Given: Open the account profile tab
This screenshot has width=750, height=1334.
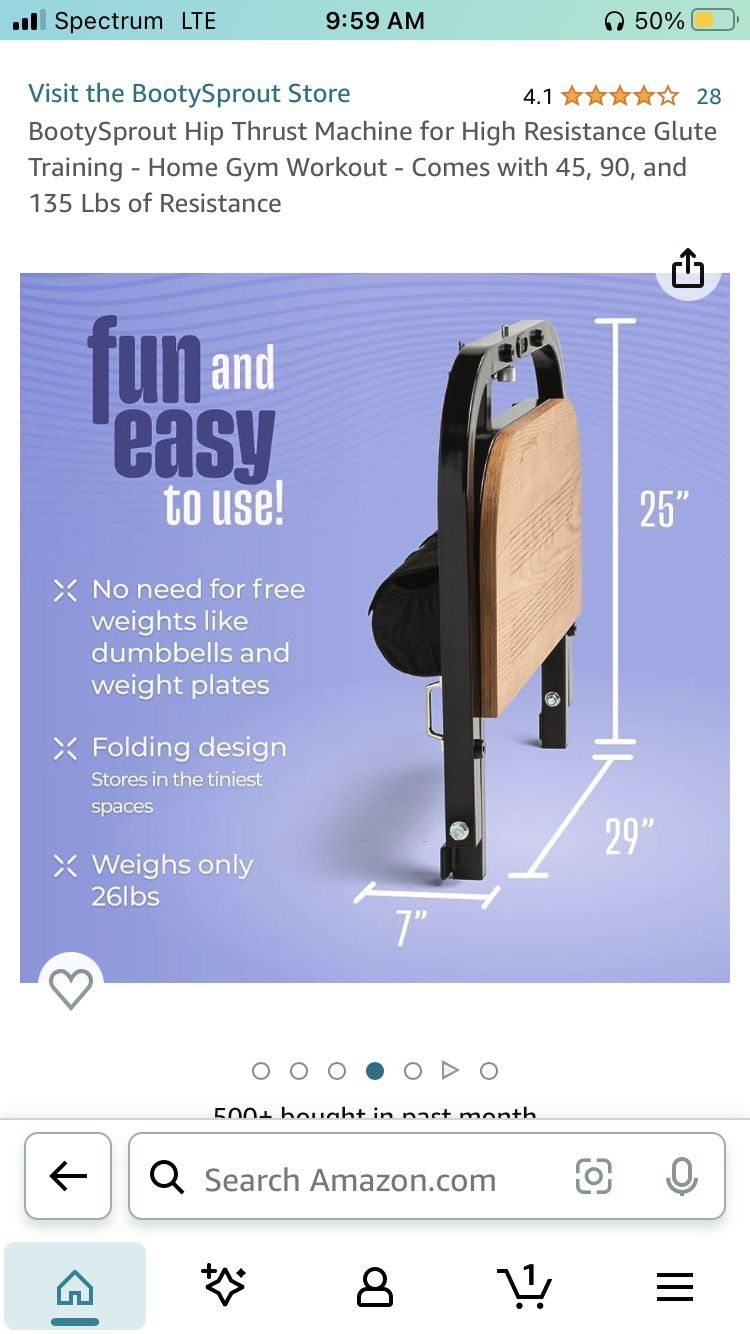Looking at the screenshot, I should click(375, 1286).
